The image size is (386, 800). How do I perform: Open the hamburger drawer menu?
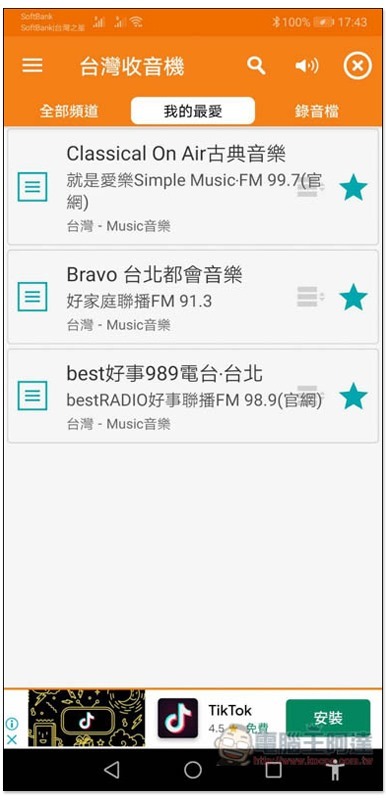[x=32, y=65]
